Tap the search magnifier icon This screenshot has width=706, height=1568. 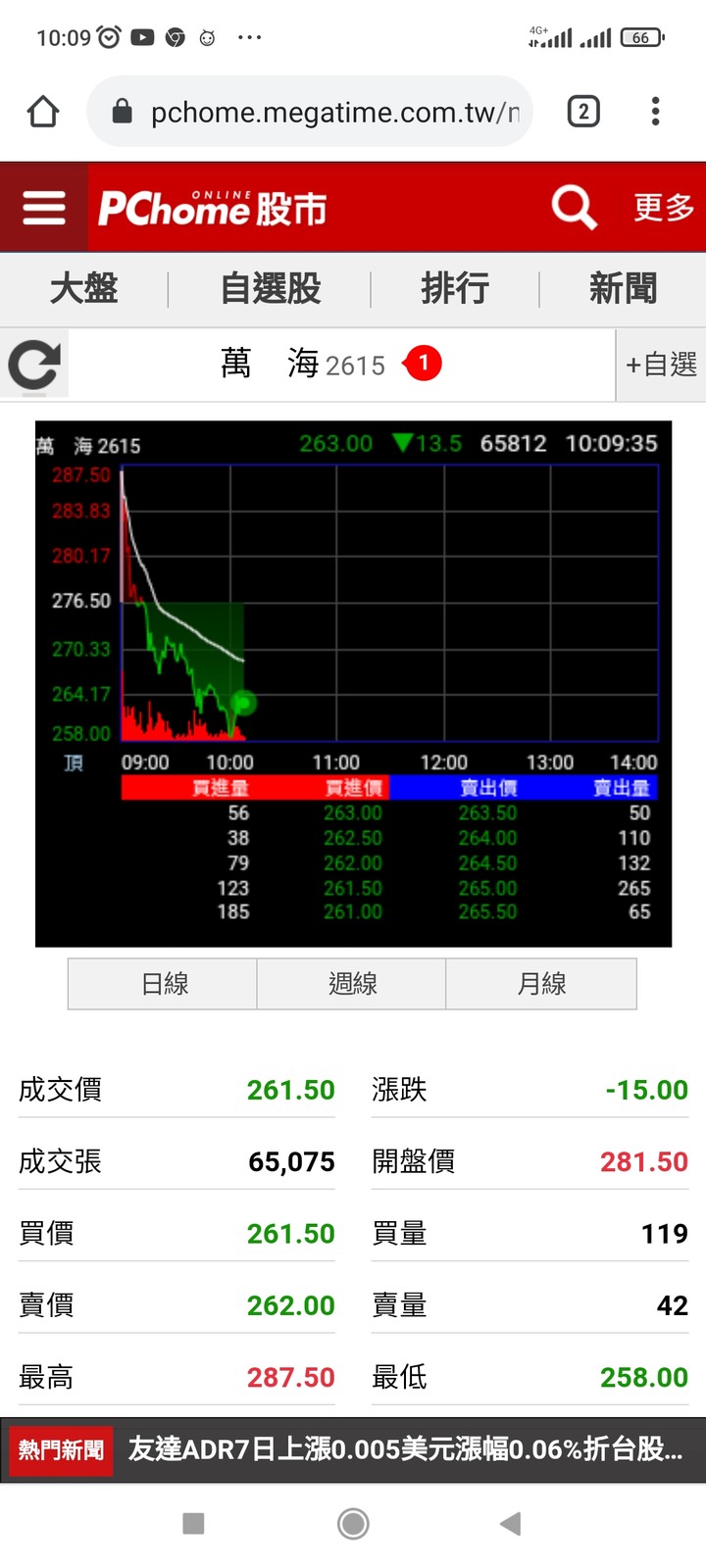pos(574,207)
